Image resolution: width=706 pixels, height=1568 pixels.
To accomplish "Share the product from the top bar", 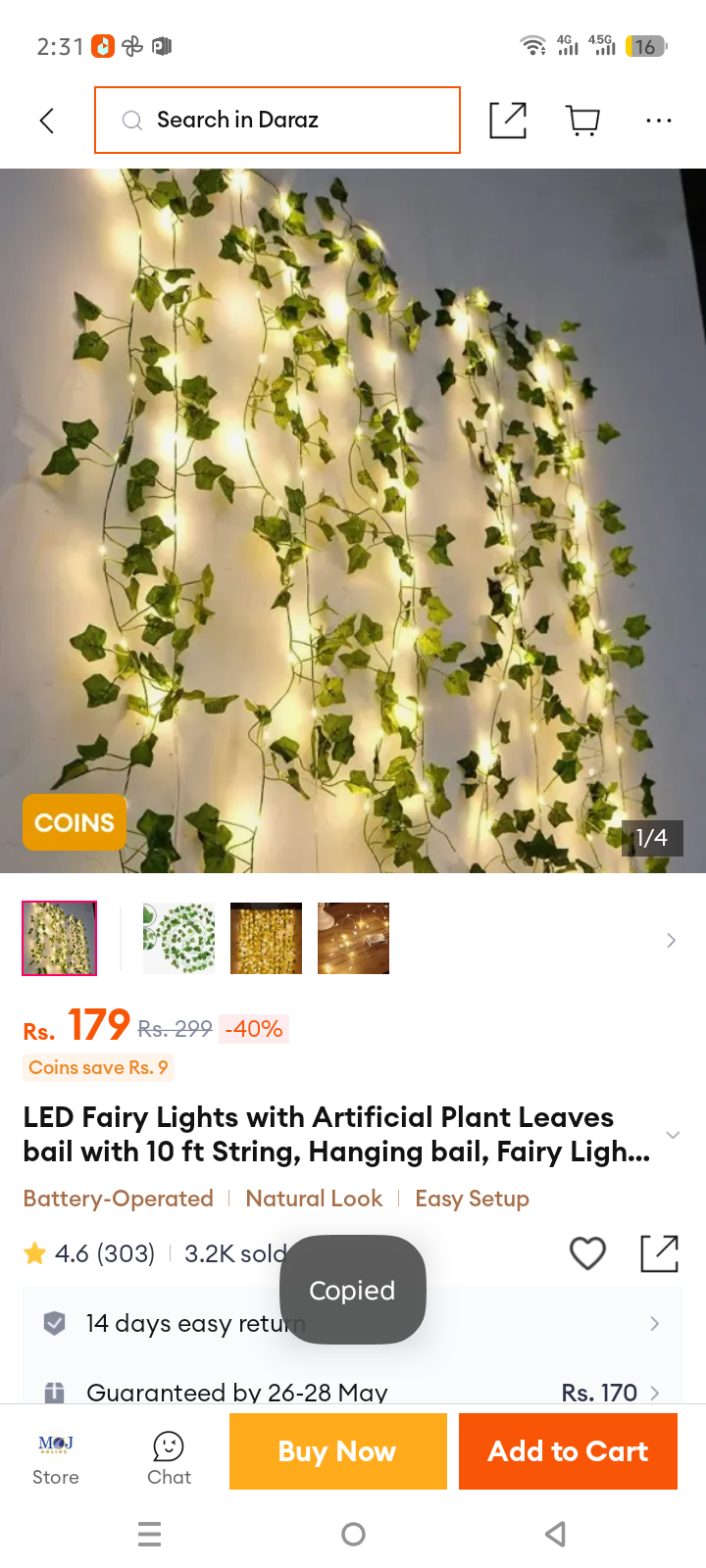I will pyautogui.click(x=508, y=121).
